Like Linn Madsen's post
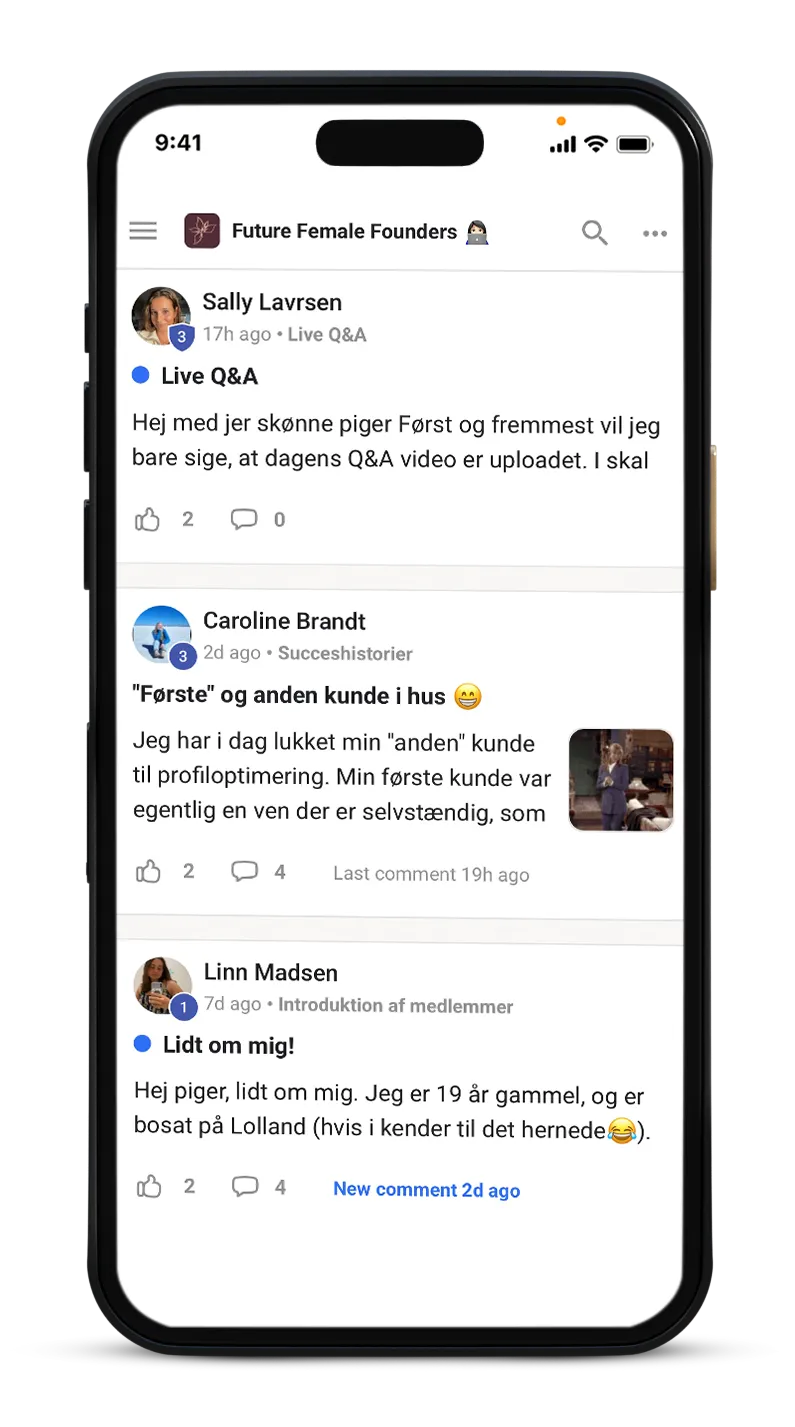795x1427 pixels. pyautogui.click(x=149, y=1187)
